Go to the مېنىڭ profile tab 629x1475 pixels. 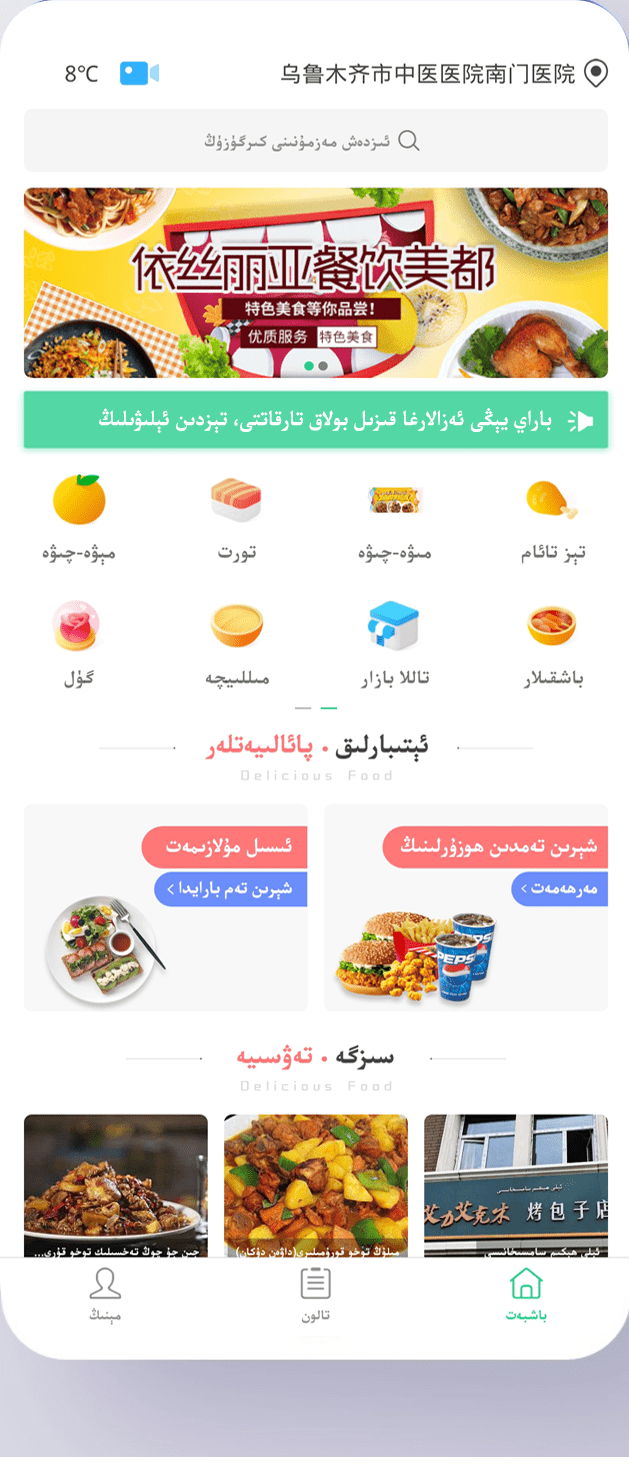104,1295
